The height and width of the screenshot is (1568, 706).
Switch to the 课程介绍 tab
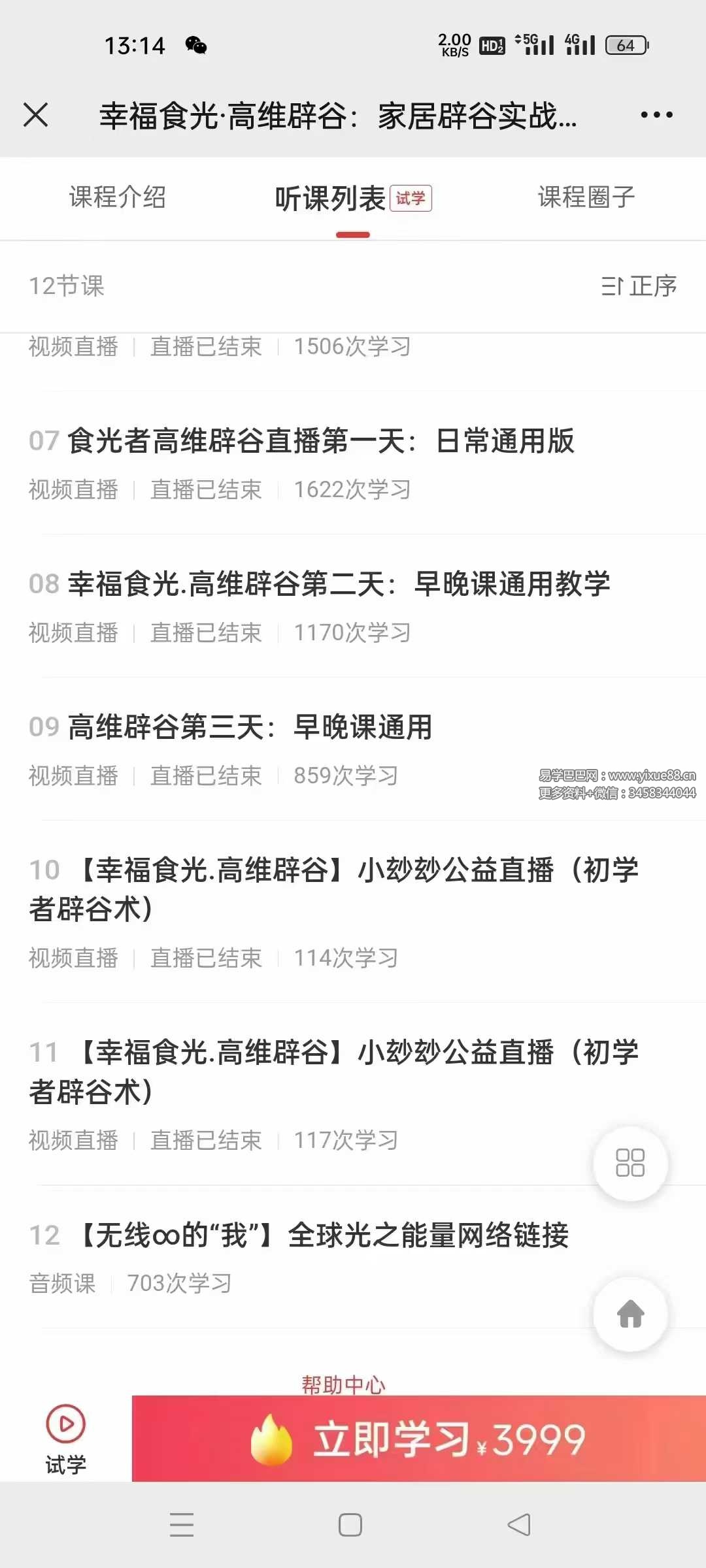coord(118,197)
